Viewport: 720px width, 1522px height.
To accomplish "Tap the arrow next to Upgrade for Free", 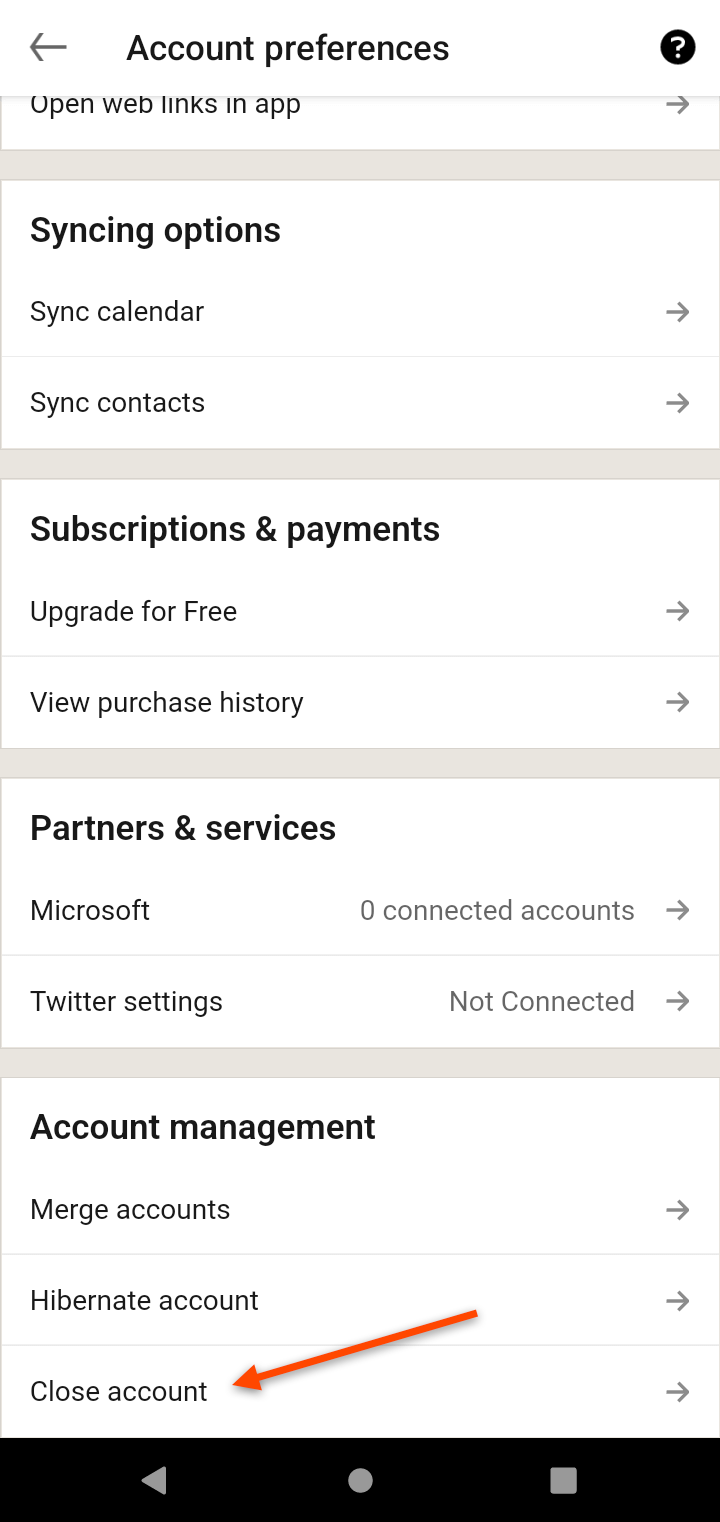I will coord(677,611).
